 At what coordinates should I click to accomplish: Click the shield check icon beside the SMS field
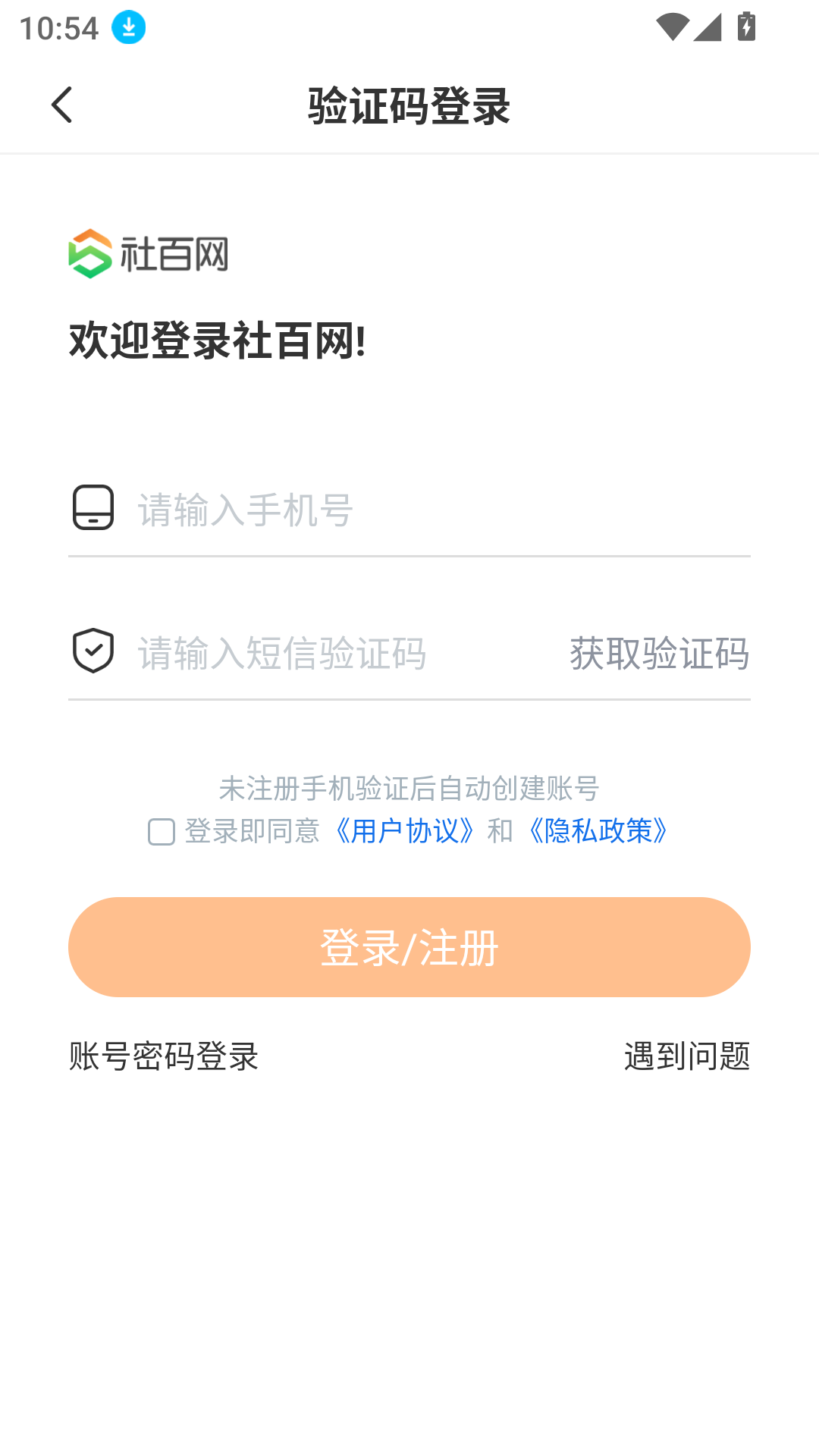coord(93,650)
